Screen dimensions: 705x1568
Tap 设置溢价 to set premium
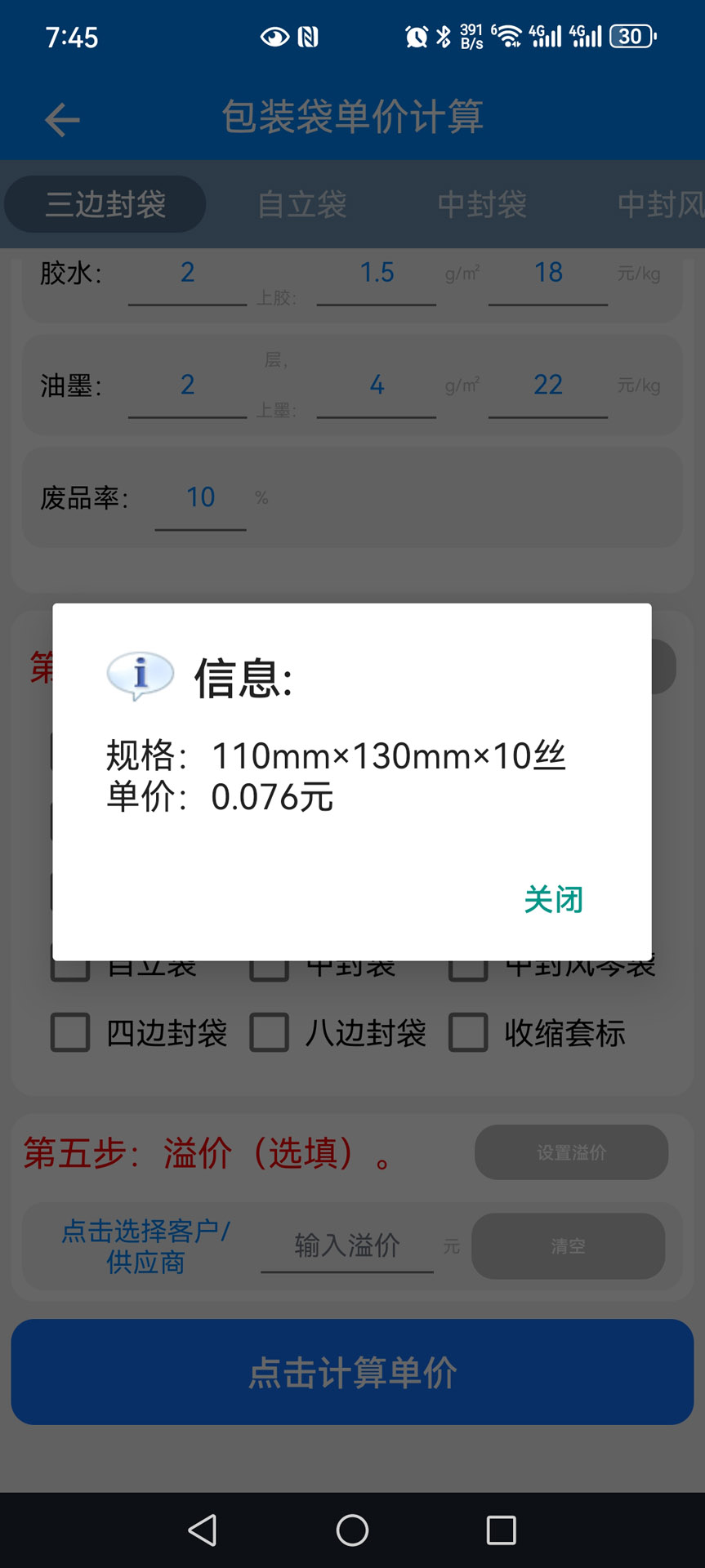(x=571, y=1152)
